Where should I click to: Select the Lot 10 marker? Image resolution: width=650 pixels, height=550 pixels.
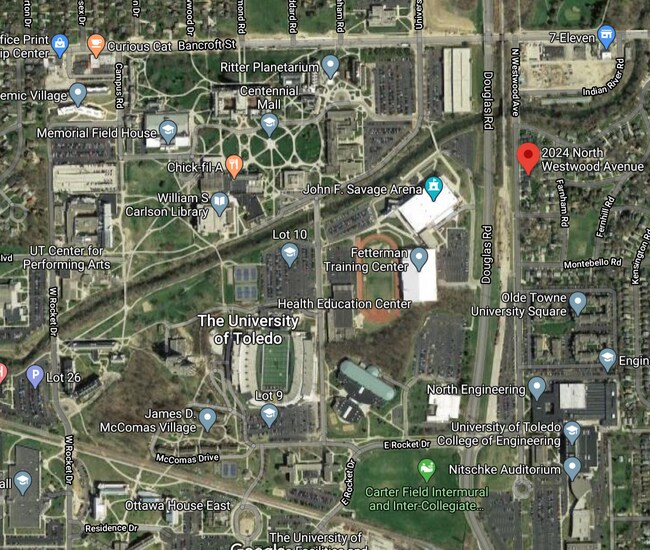(290, 255)
